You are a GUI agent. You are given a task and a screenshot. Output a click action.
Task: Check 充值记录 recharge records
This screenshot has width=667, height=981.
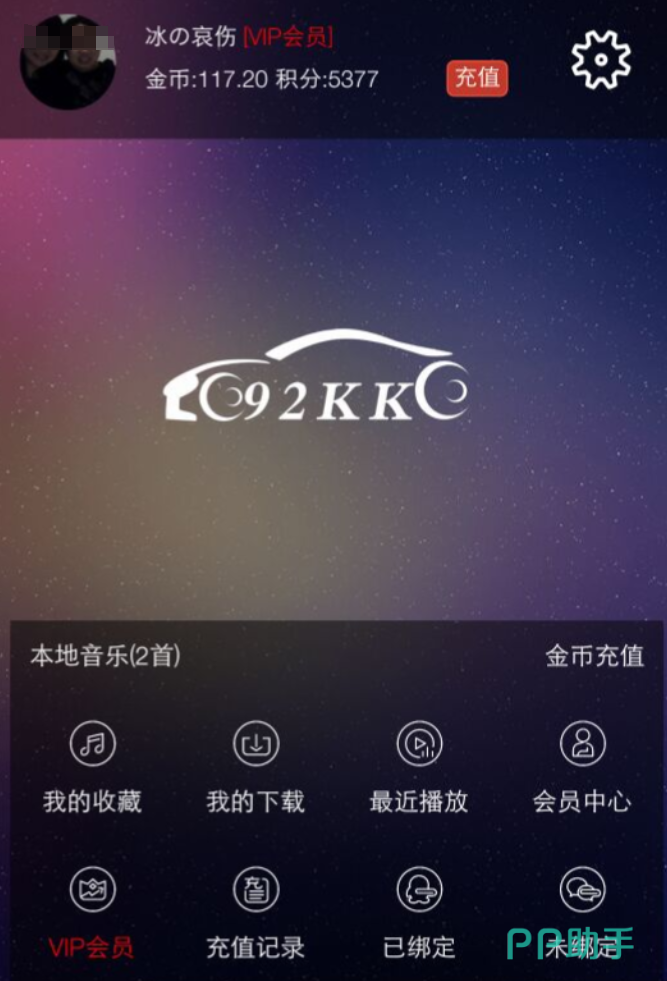(x=256, y=912)
